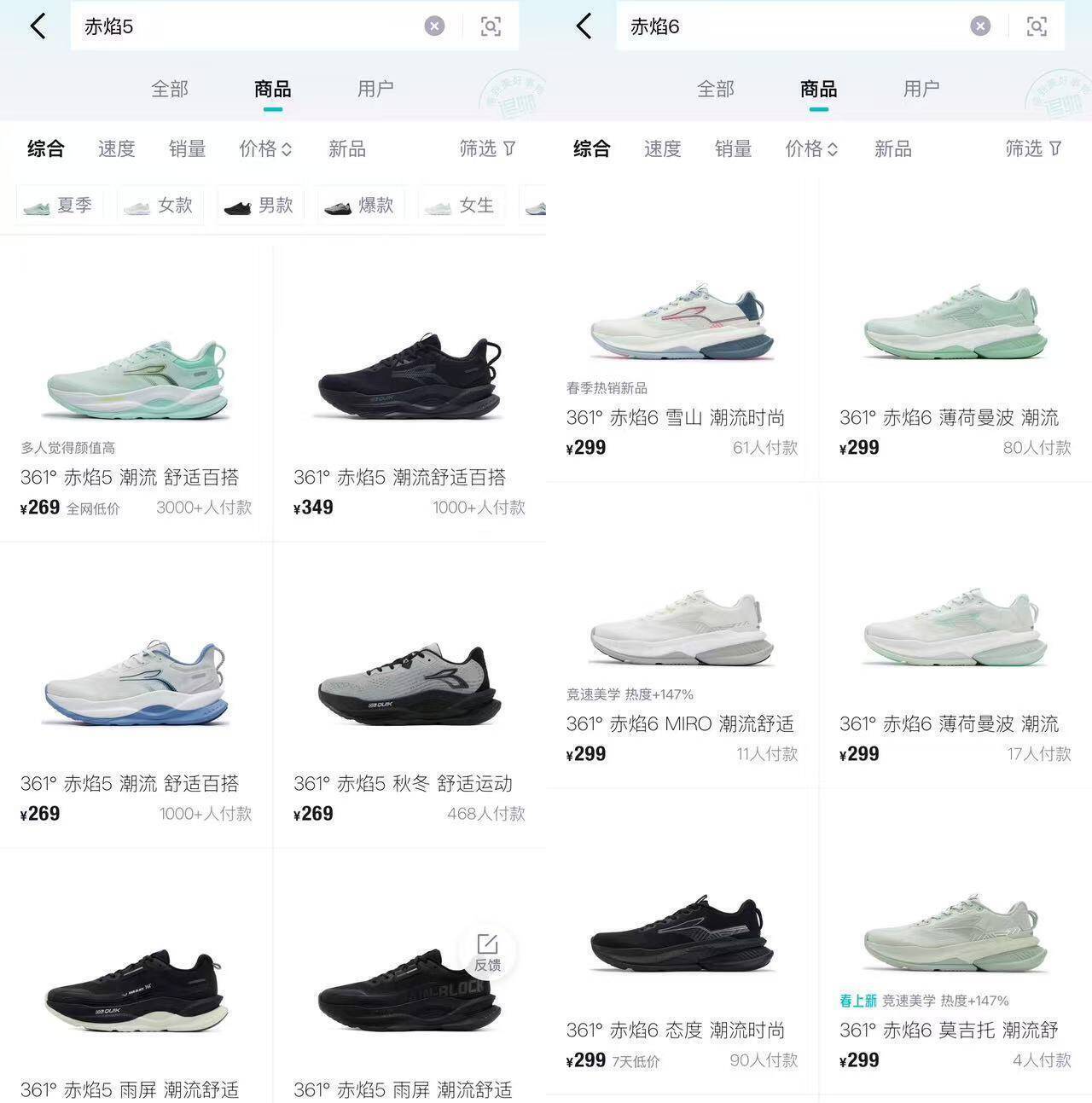1092x1103 pixels.
Task: Open the 赤焰6 雪山 潮流时尚 product
Action: point(682,341)
